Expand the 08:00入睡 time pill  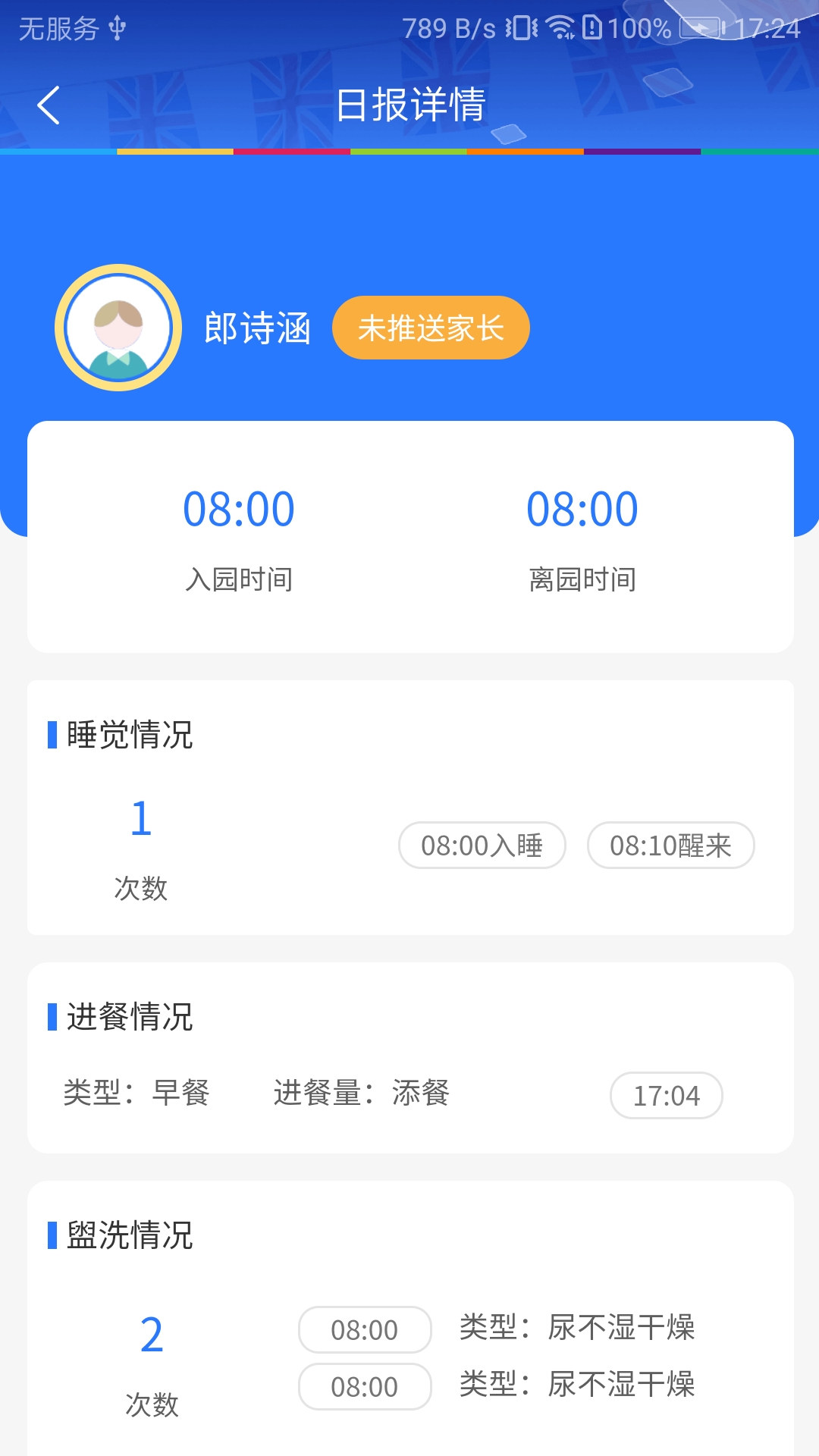pyautogui.click(x=482, y=845)
